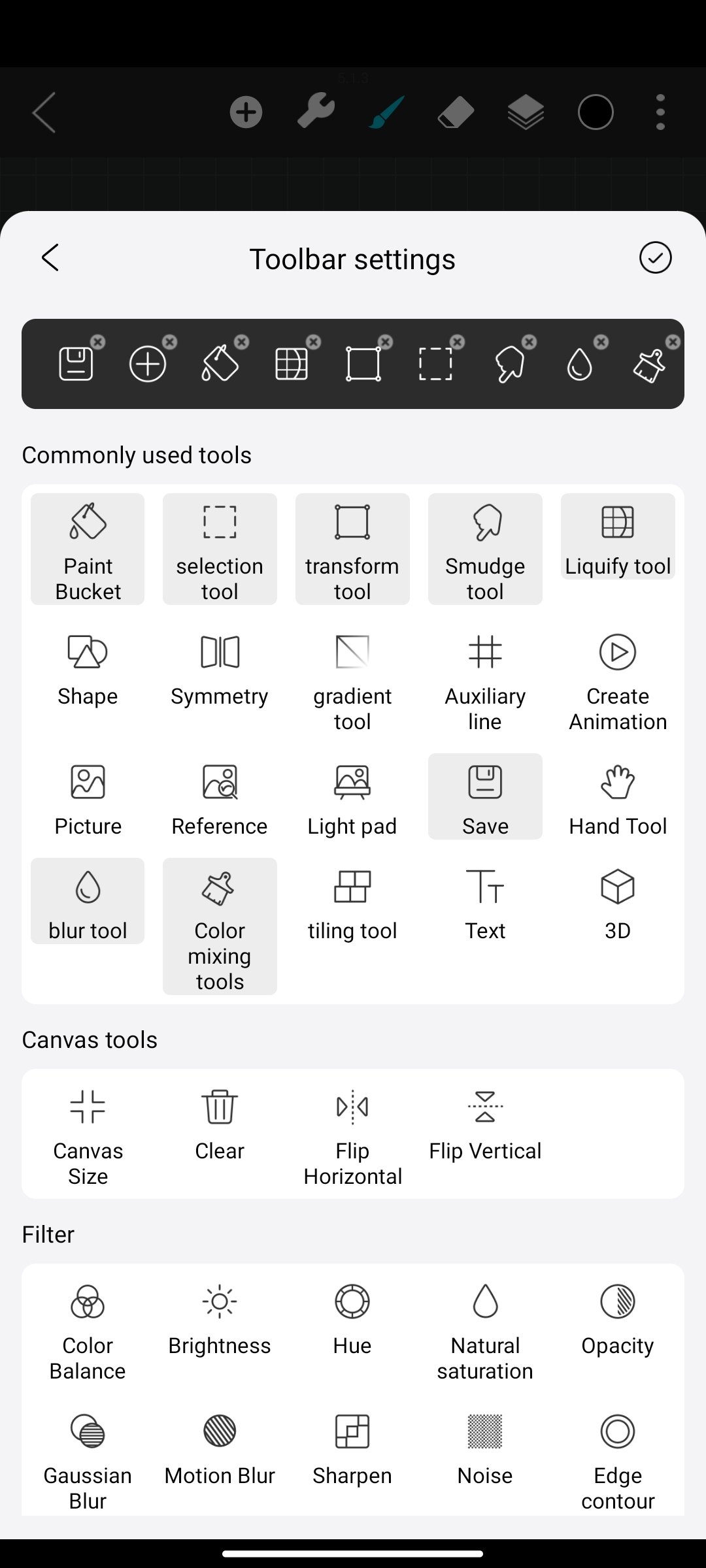Screen dimensions: 706x1568
Task: Toggle the selection tool
Action: pyautogui.click(x=220, y=549)
